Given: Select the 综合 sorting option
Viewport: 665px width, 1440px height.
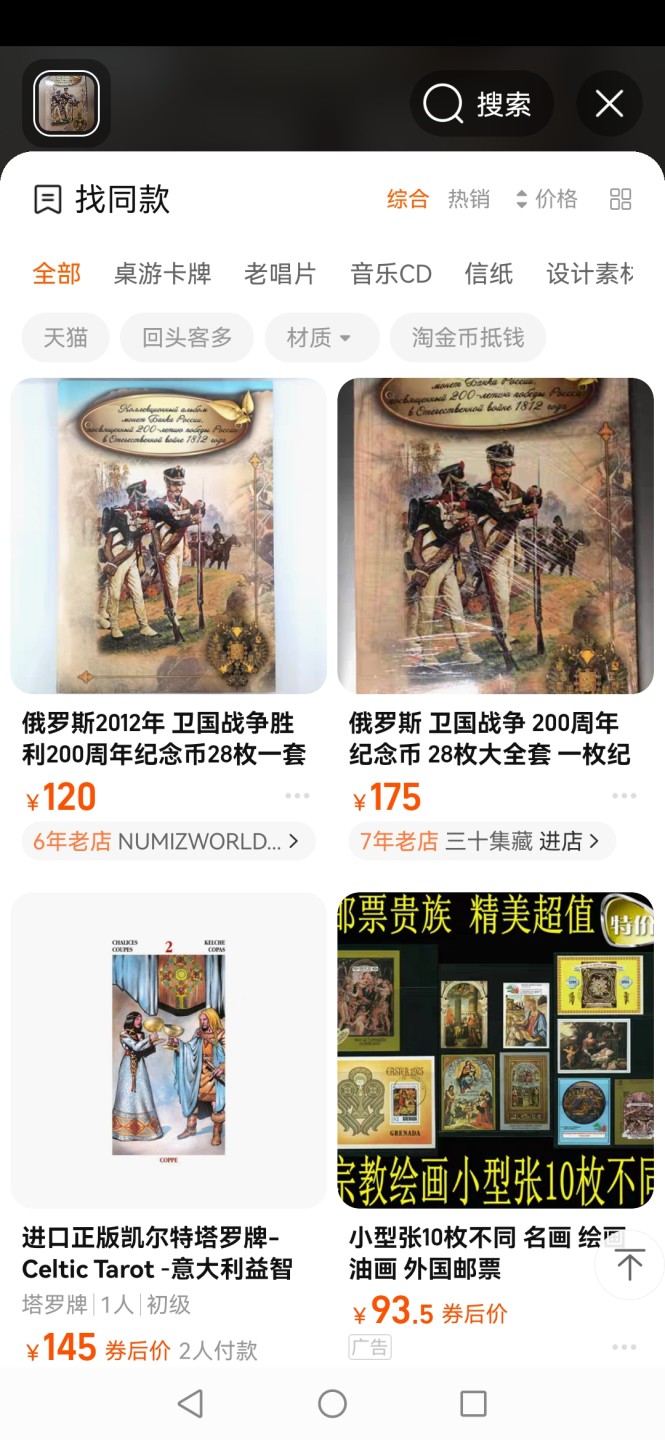Looking at the screenshot, I should click(407, 199).
